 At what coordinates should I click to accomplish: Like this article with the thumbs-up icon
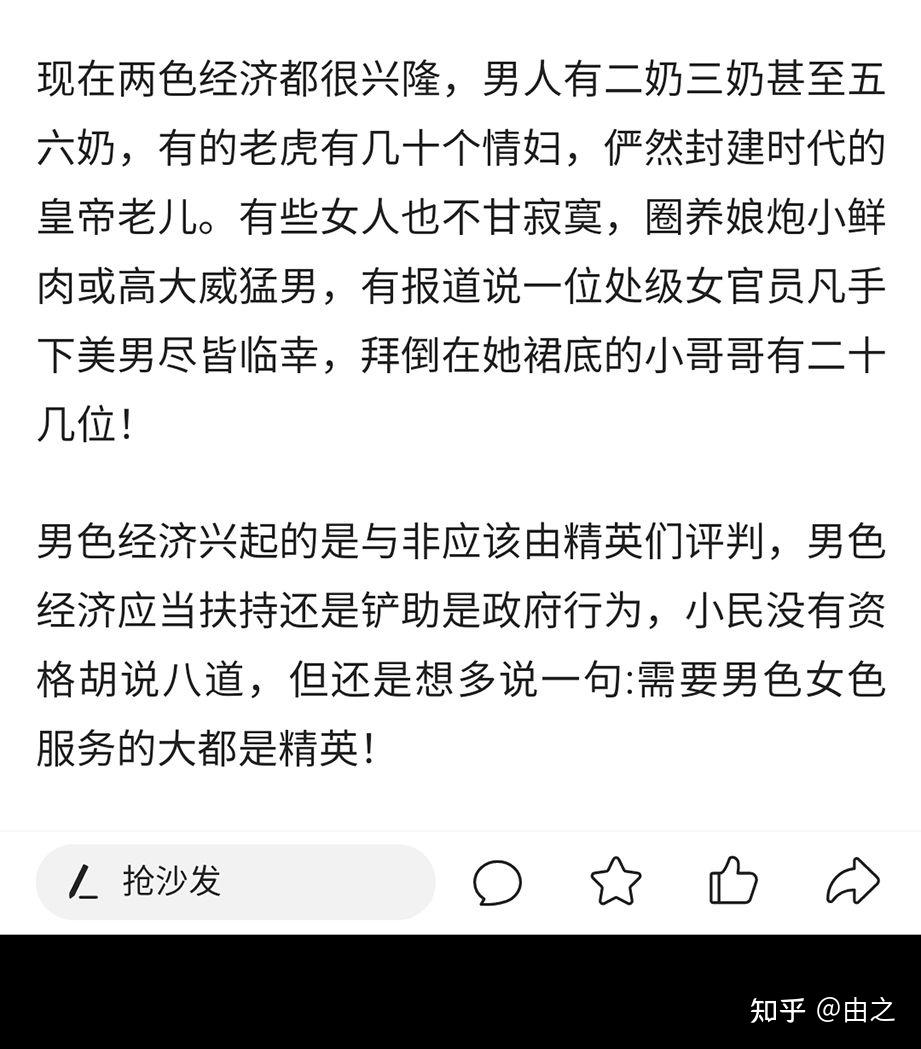[x=733, y=882]
